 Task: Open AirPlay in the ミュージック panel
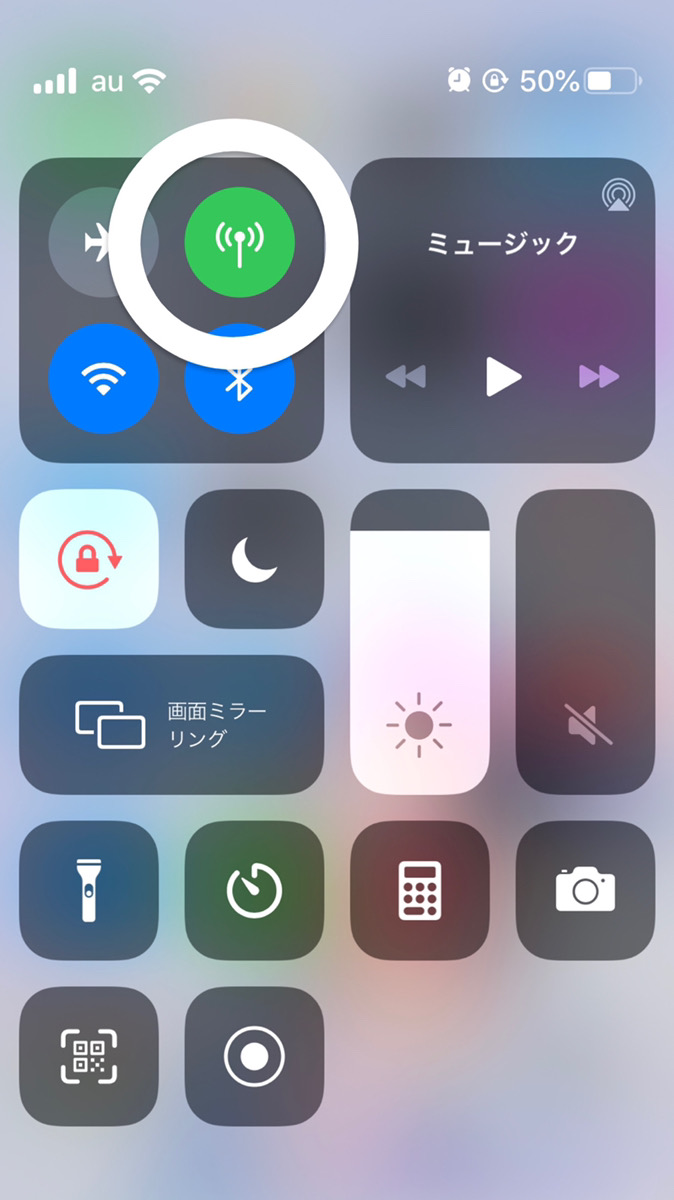click(x=617, y=195)
